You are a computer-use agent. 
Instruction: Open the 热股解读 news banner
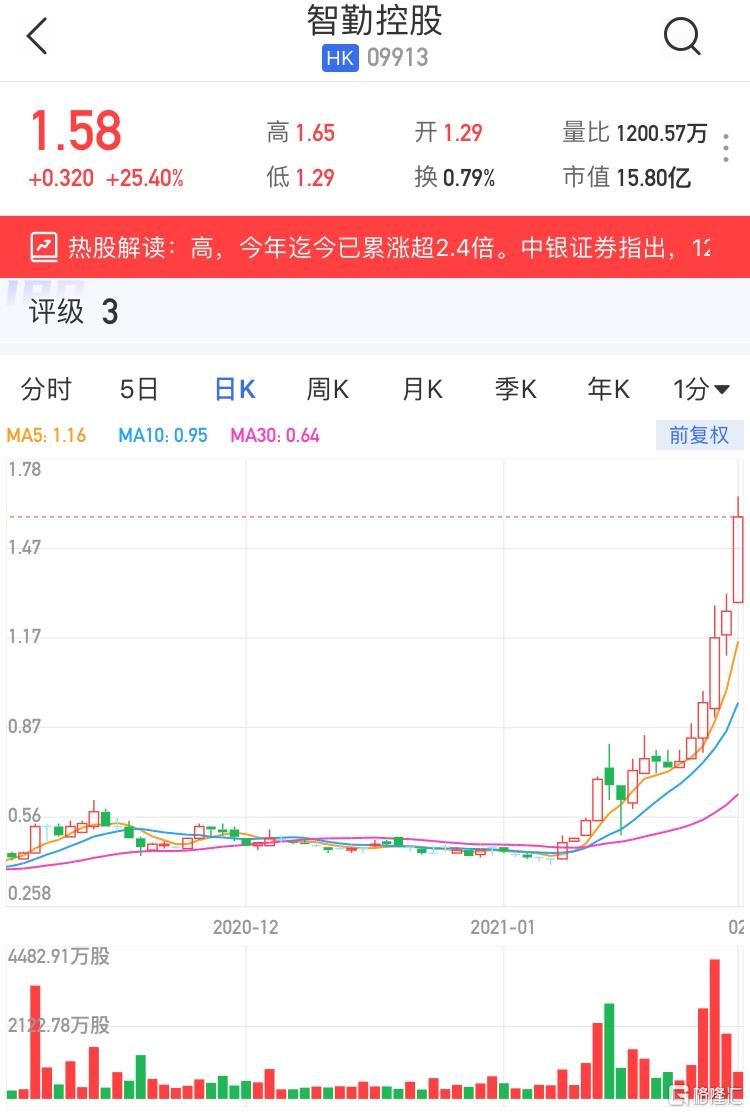pos(375,247)
